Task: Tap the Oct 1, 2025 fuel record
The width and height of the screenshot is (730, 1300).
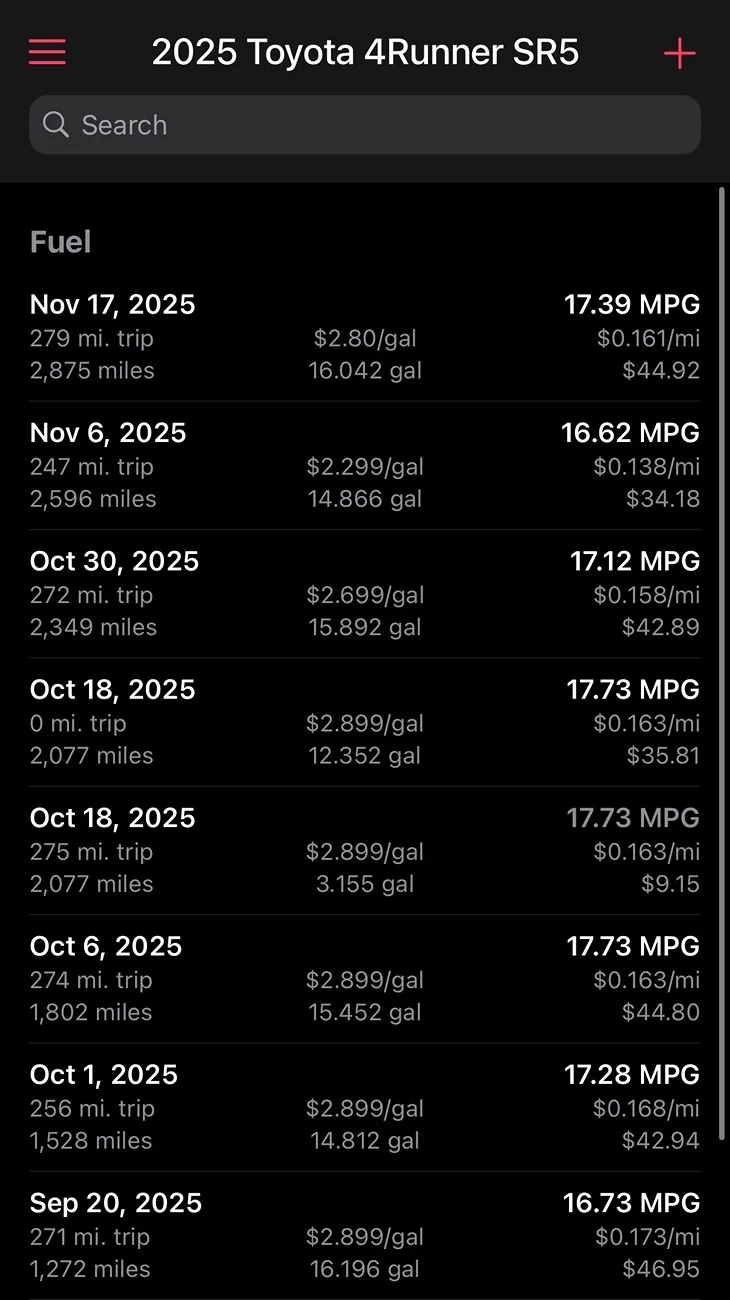Action: click(365, 1106)
